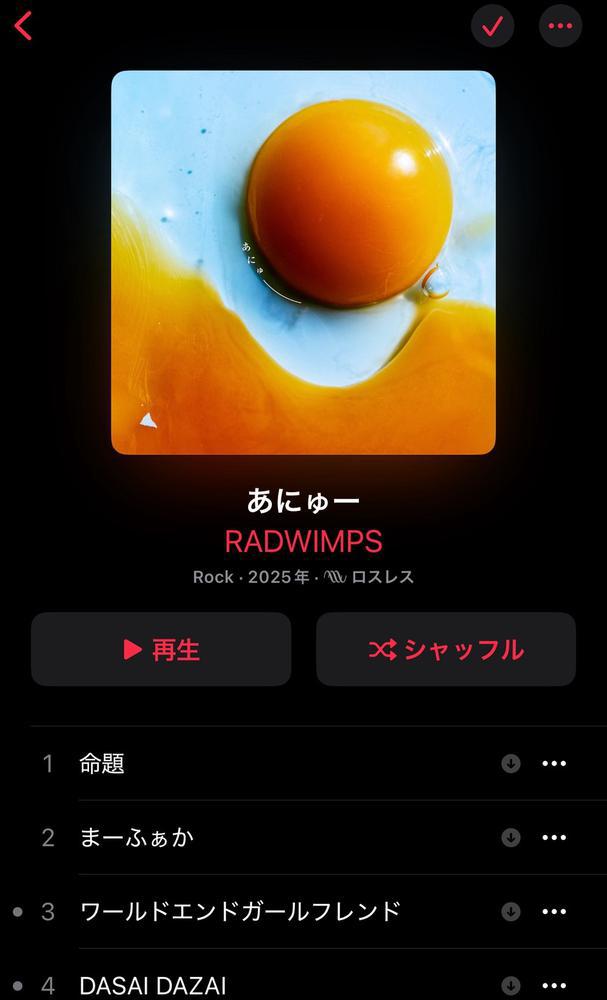Download the track ワールドエンドガールフレンド
The image size is (607, 1000).
tap(511, 911)
